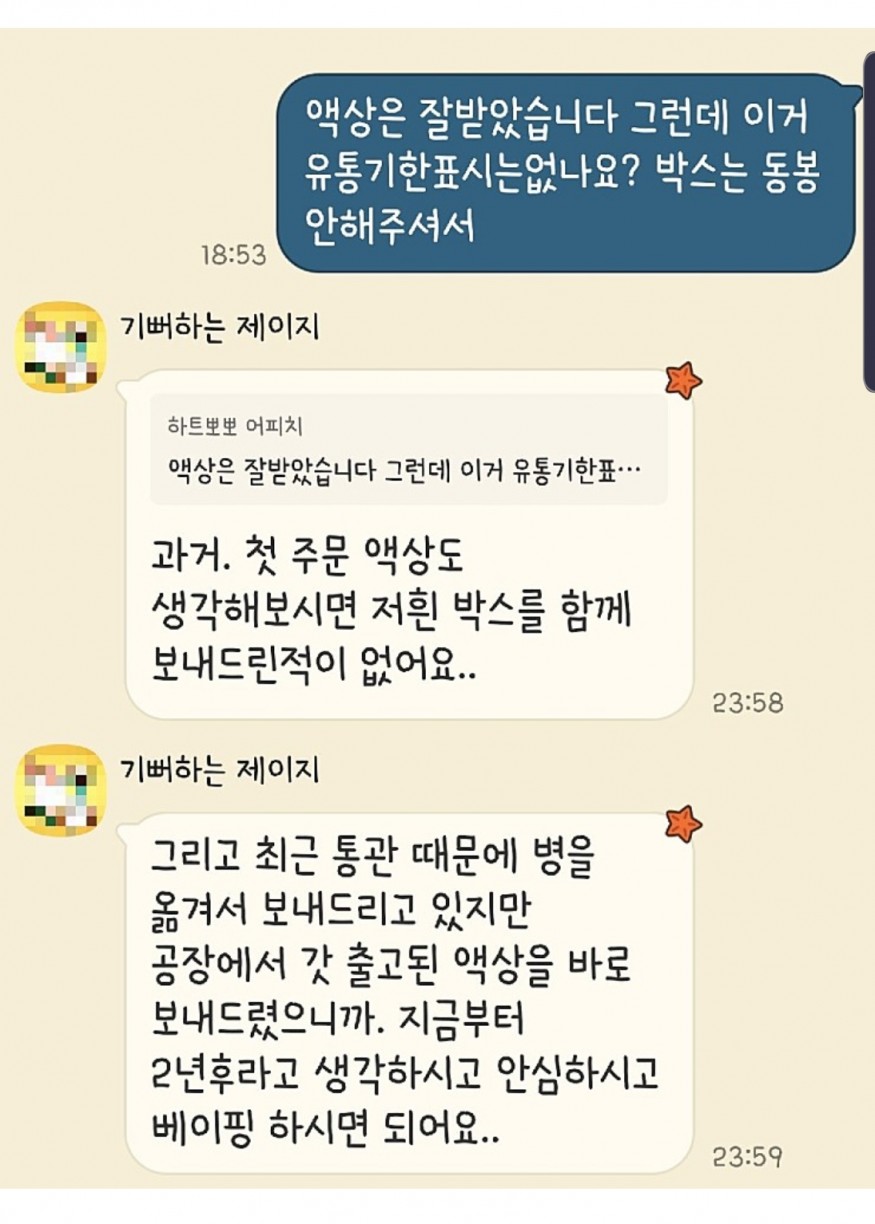Open 기뻐하는 제이지's avatar above the 23:59 message
Viewport: 875px width, 1224px height.
(x=61, y=790)
